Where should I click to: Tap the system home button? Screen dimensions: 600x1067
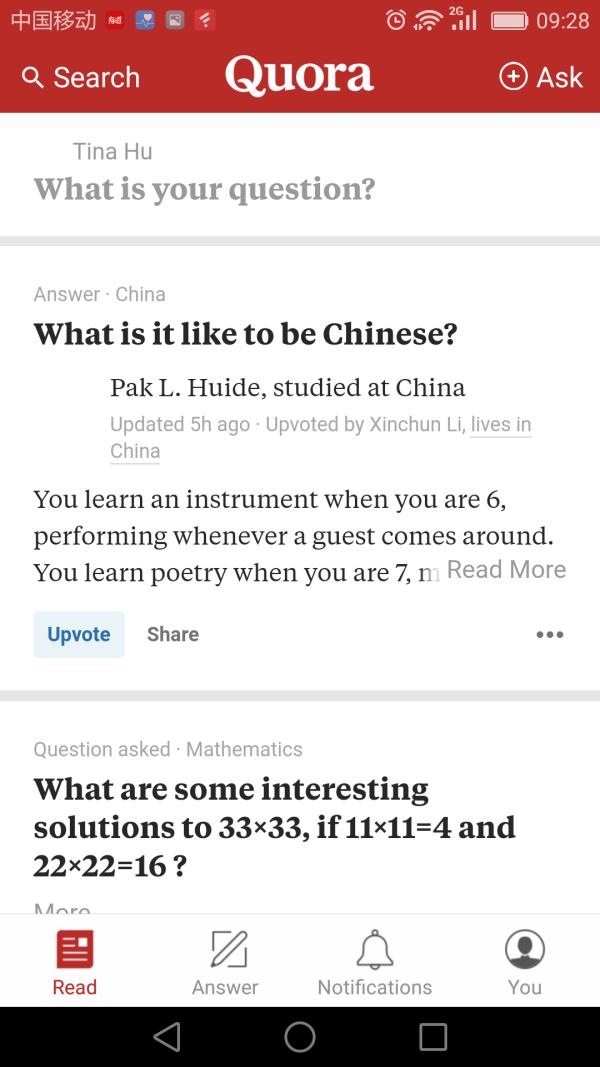click(300, 1037)
